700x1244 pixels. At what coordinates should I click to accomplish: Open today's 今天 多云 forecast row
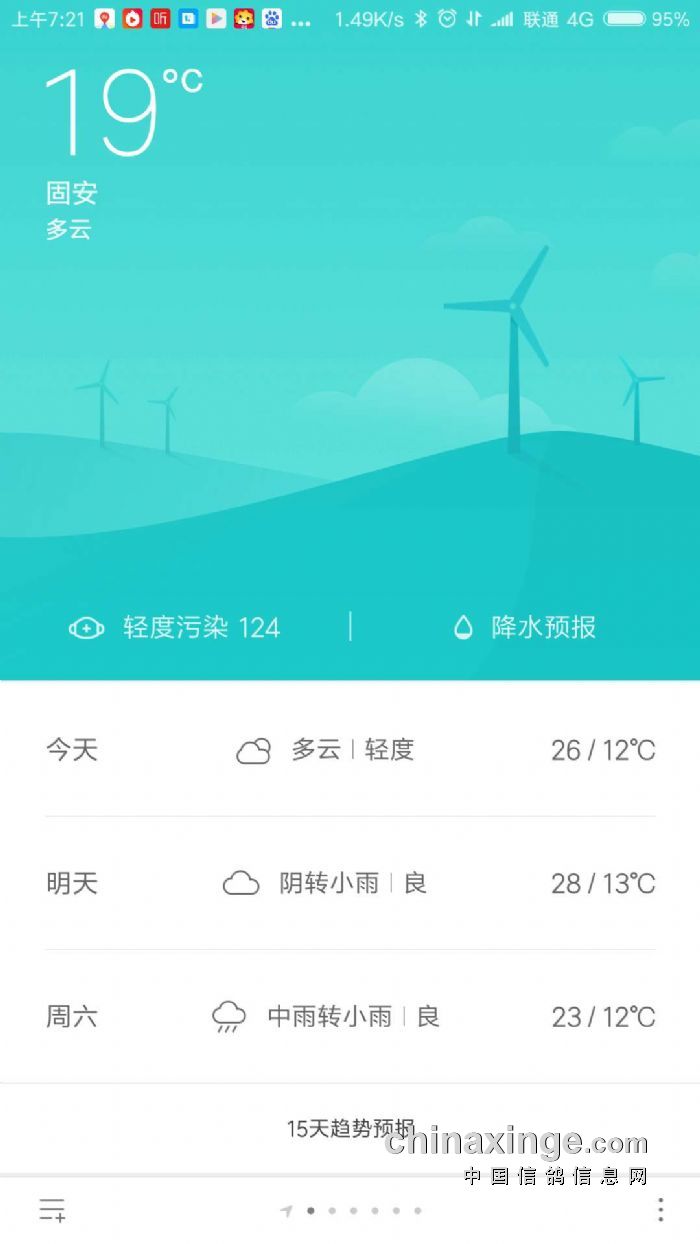click(x=350, y=750)
